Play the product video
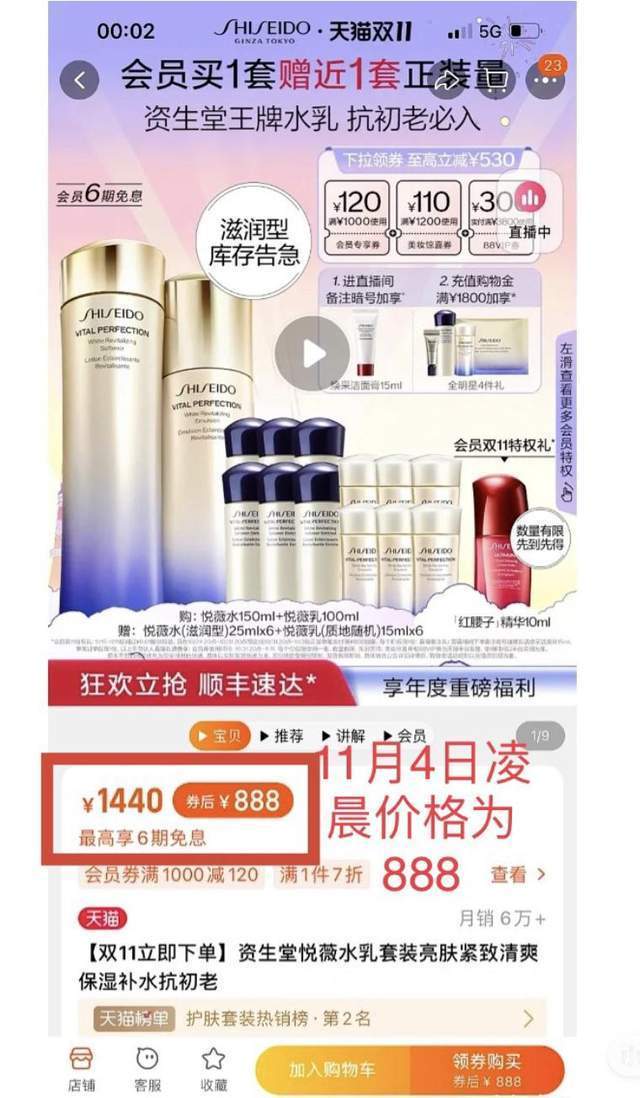640x1098 pixels. tap(313, 353)
